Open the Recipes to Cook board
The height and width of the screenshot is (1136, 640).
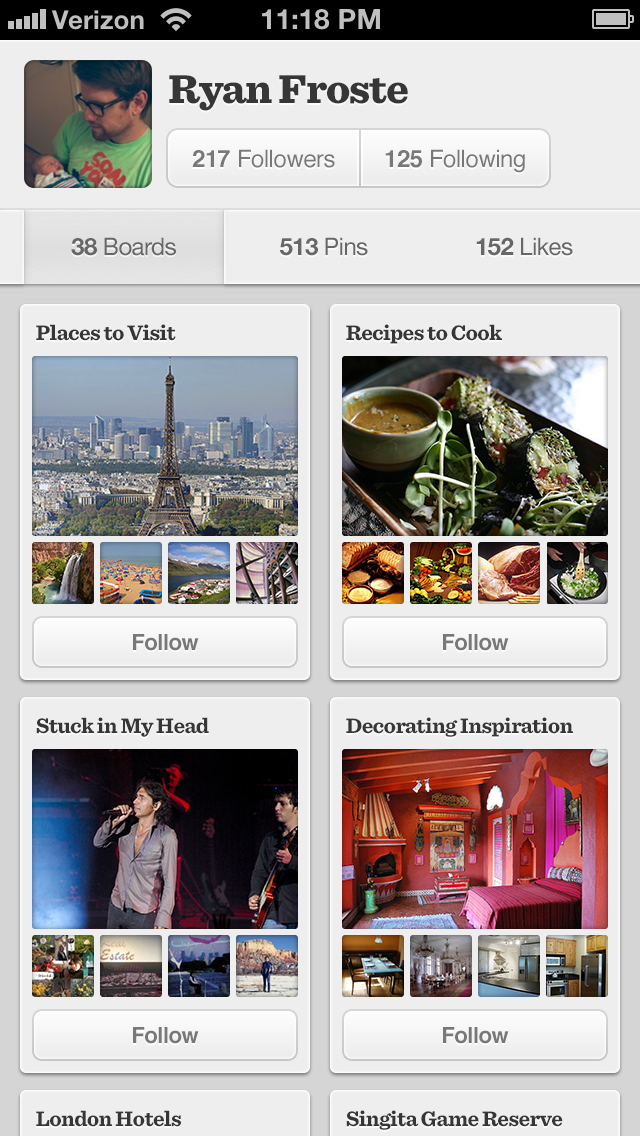pos(475,446)
